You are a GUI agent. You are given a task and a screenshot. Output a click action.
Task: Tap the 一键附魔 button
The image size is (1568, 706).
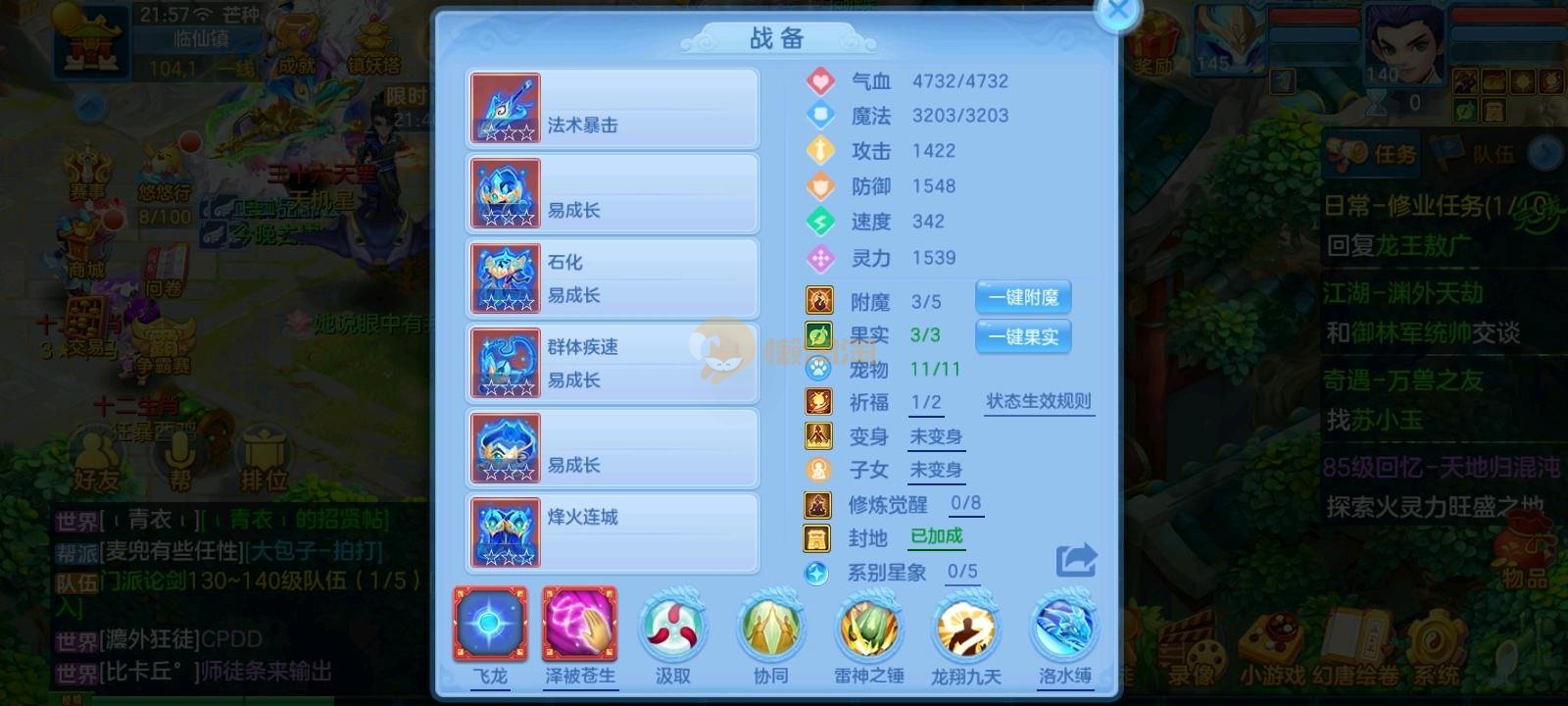tap(1023, 298)
